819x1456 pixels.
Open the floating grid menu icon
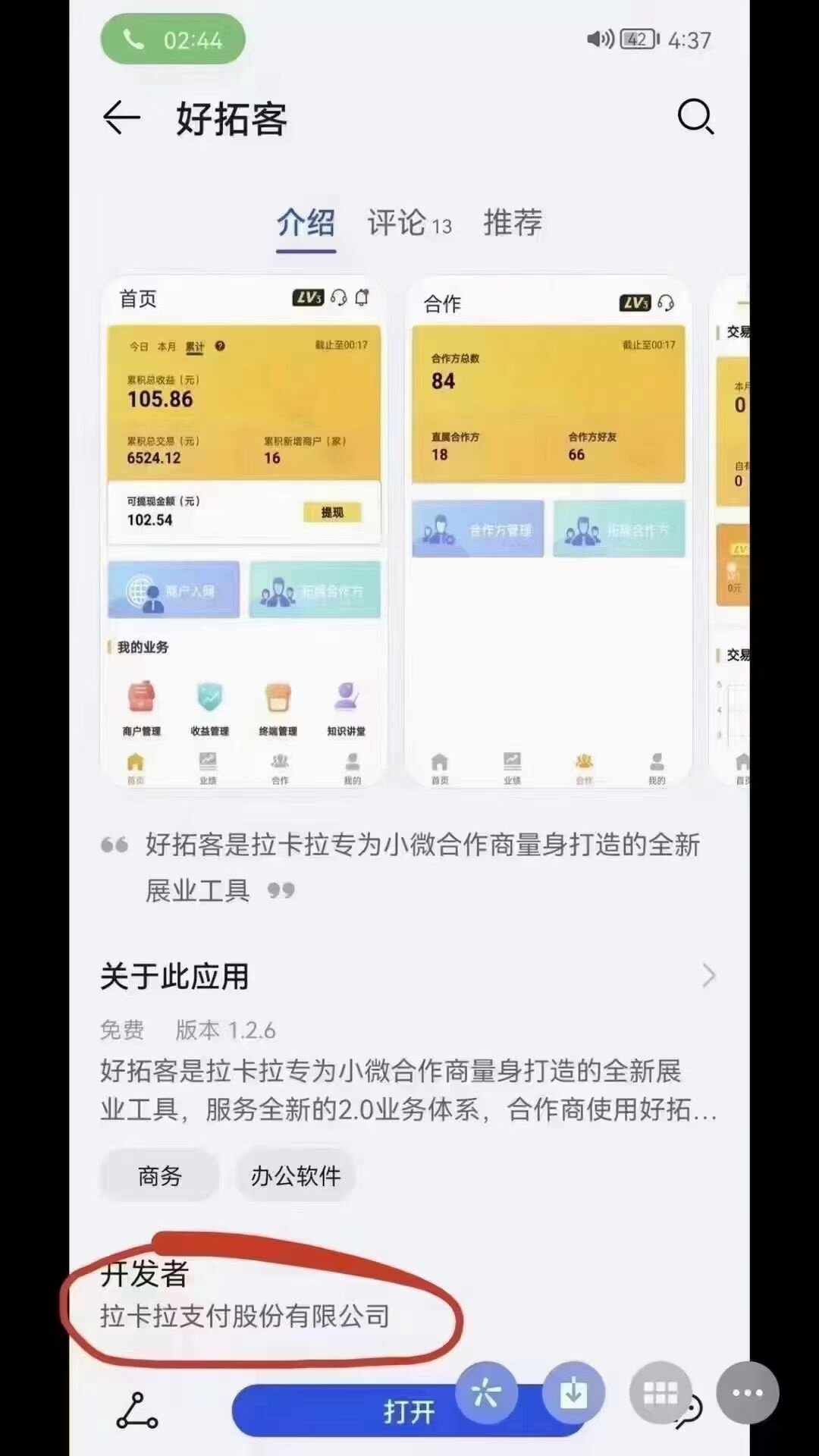coord(661,1393)
